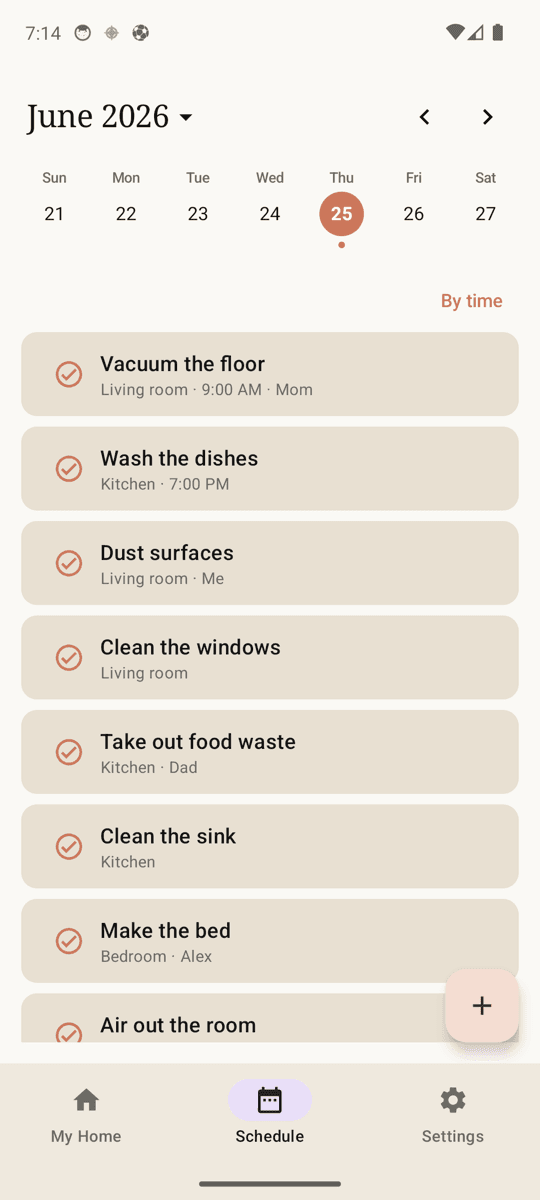Check off Dust surfaces
Screen dimensions: 540x1200
tap(69, 563)
